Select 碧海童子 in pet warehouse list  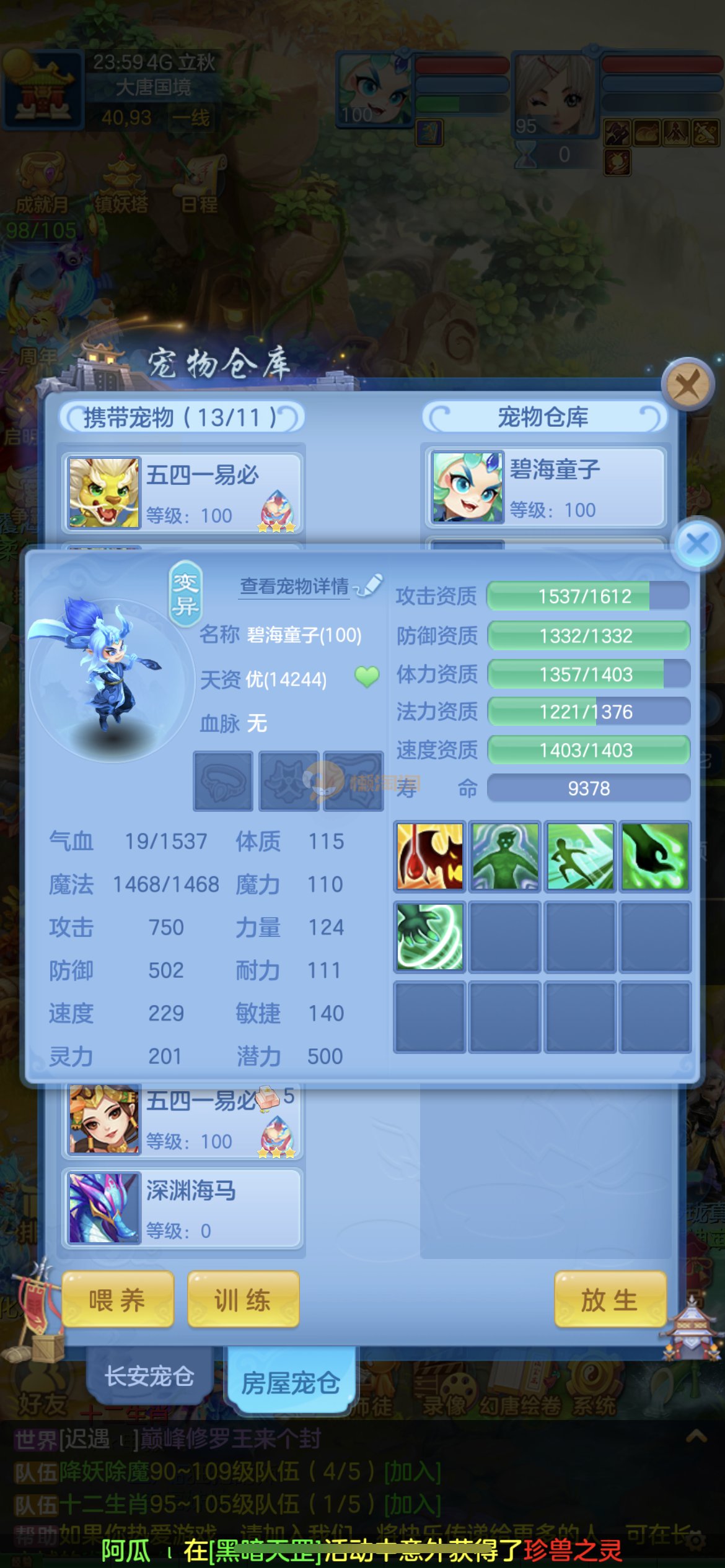tap(545, 487)
